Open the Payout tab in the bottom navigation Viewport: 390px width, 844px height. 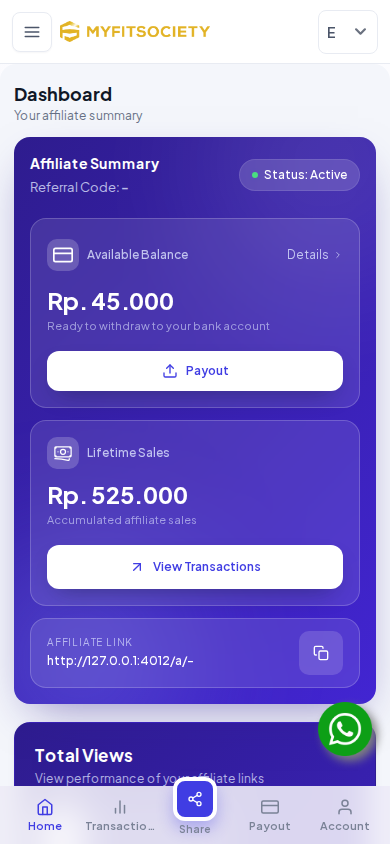pos(270,815)
